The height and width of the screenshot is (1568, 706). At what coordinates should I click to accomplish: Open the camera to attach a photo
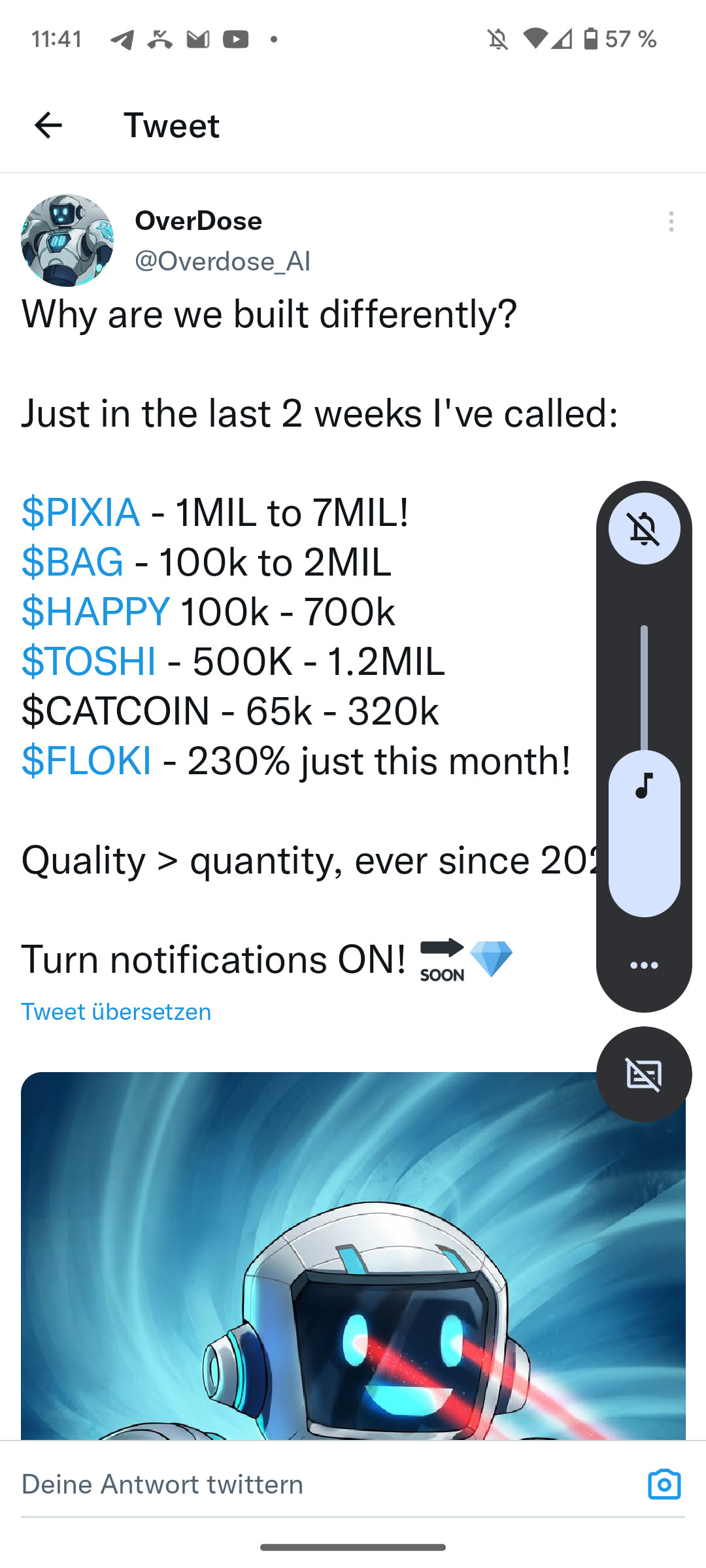pyautogui.click(x=664, y=1484)
